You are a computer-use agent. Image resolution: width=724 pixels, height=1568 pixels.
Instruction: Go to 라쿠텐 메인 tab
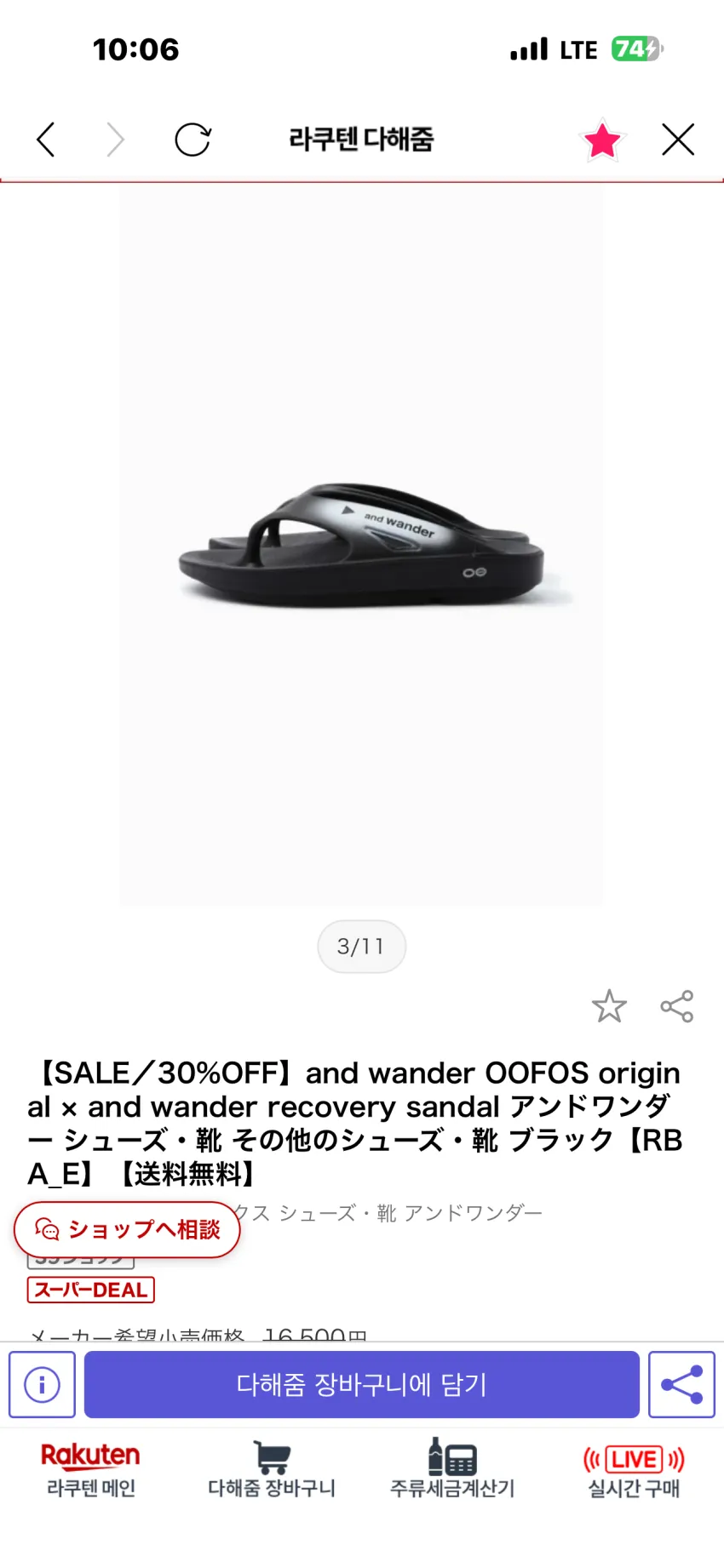(90, 1470)
